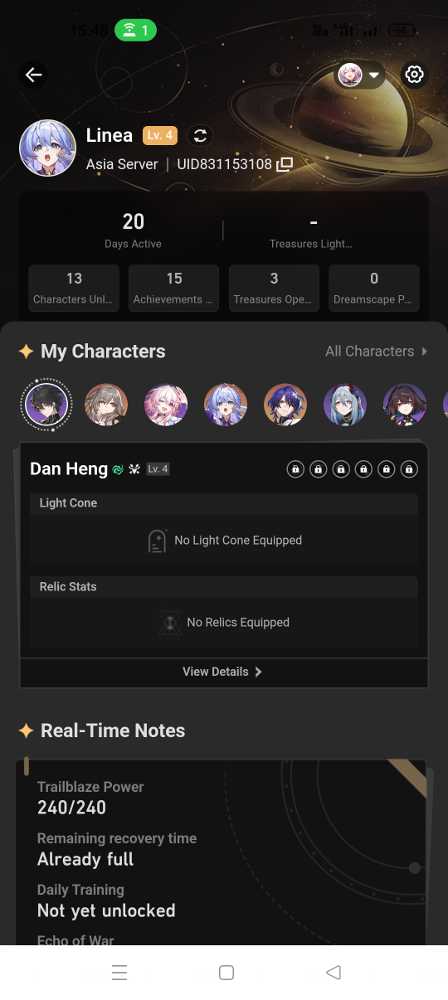Open Achievements stat card
Screen dimensions: 448x1000
click(174, 288)
